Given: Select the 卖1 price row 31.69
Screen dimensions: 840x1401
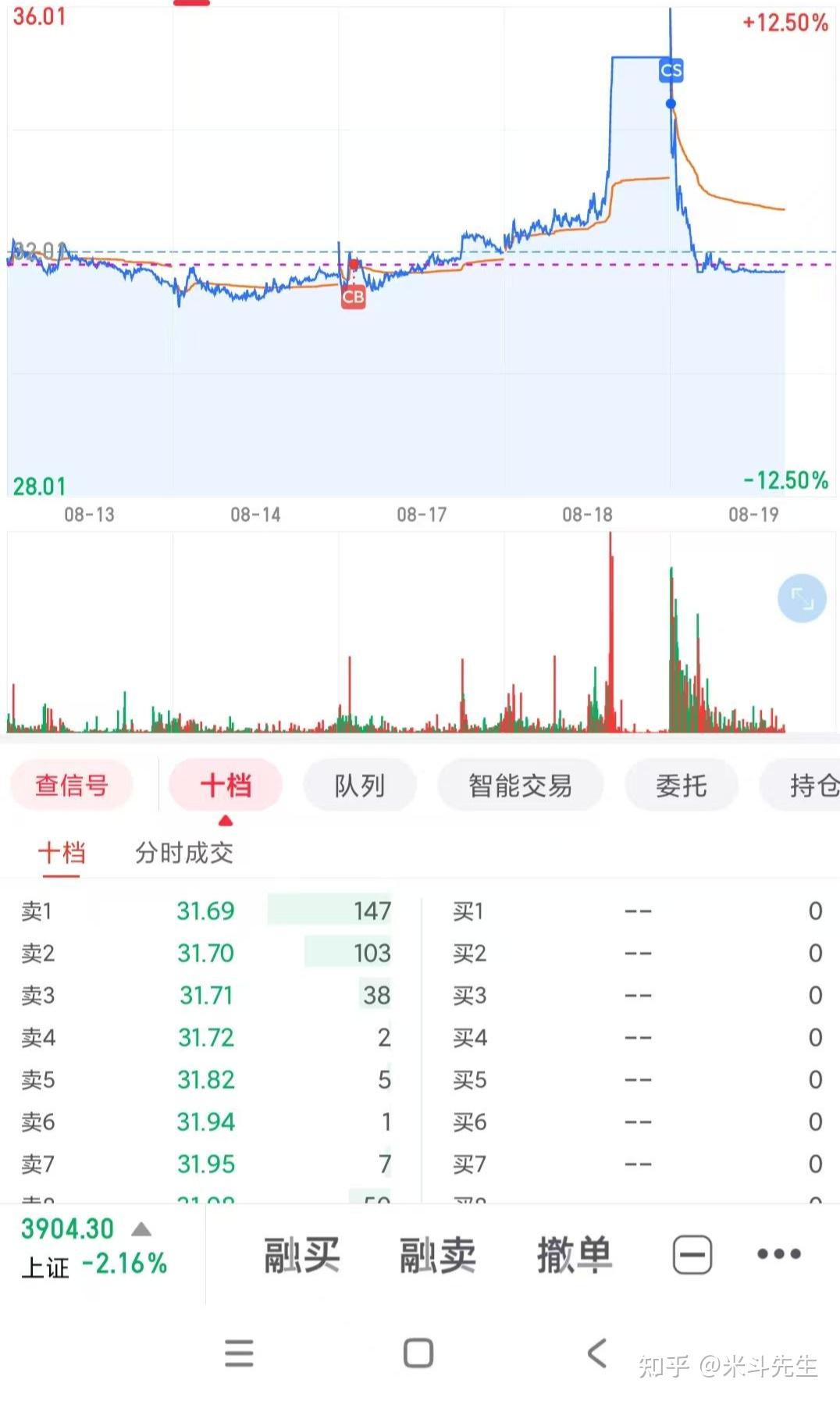Looking at the screenshot, I should [206, 911].
